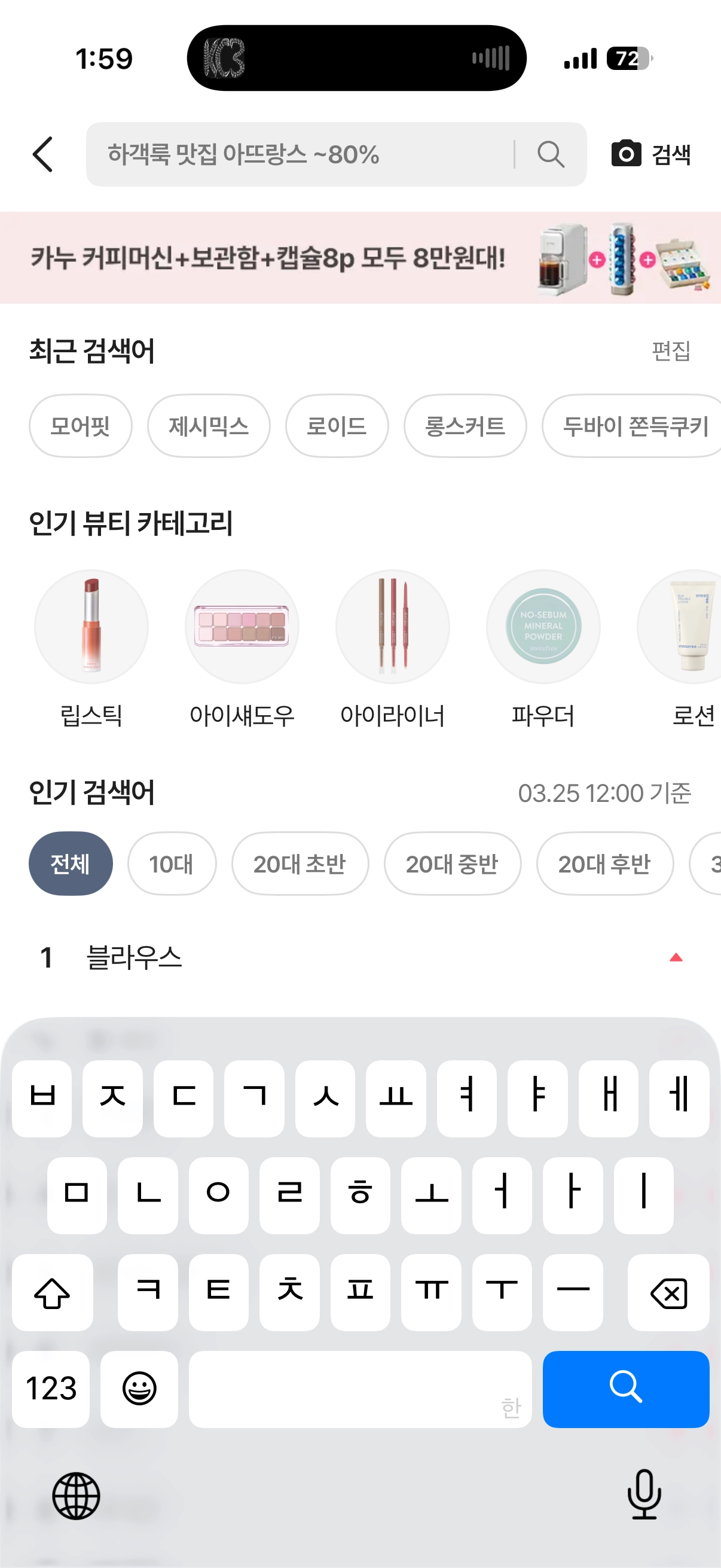721x1568 pixels.
Task: Filter popular searches by 20대 초반
Action: (300, 864)
